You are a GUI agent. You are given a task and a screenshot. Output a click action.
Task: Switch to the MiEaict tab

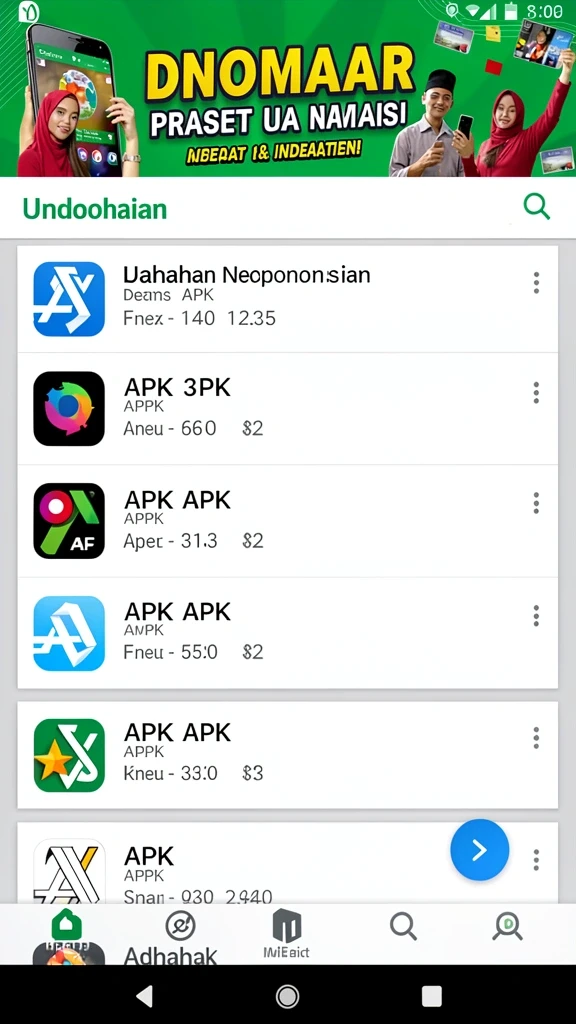pos(286,934)
